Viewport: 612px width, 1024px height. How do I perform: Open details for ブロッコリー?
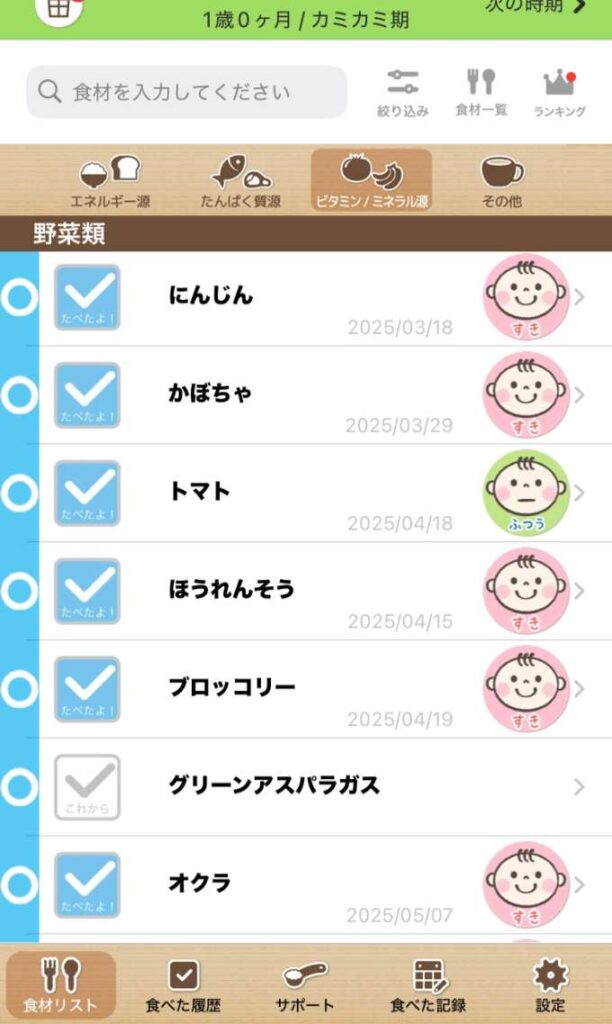point(300,688)
